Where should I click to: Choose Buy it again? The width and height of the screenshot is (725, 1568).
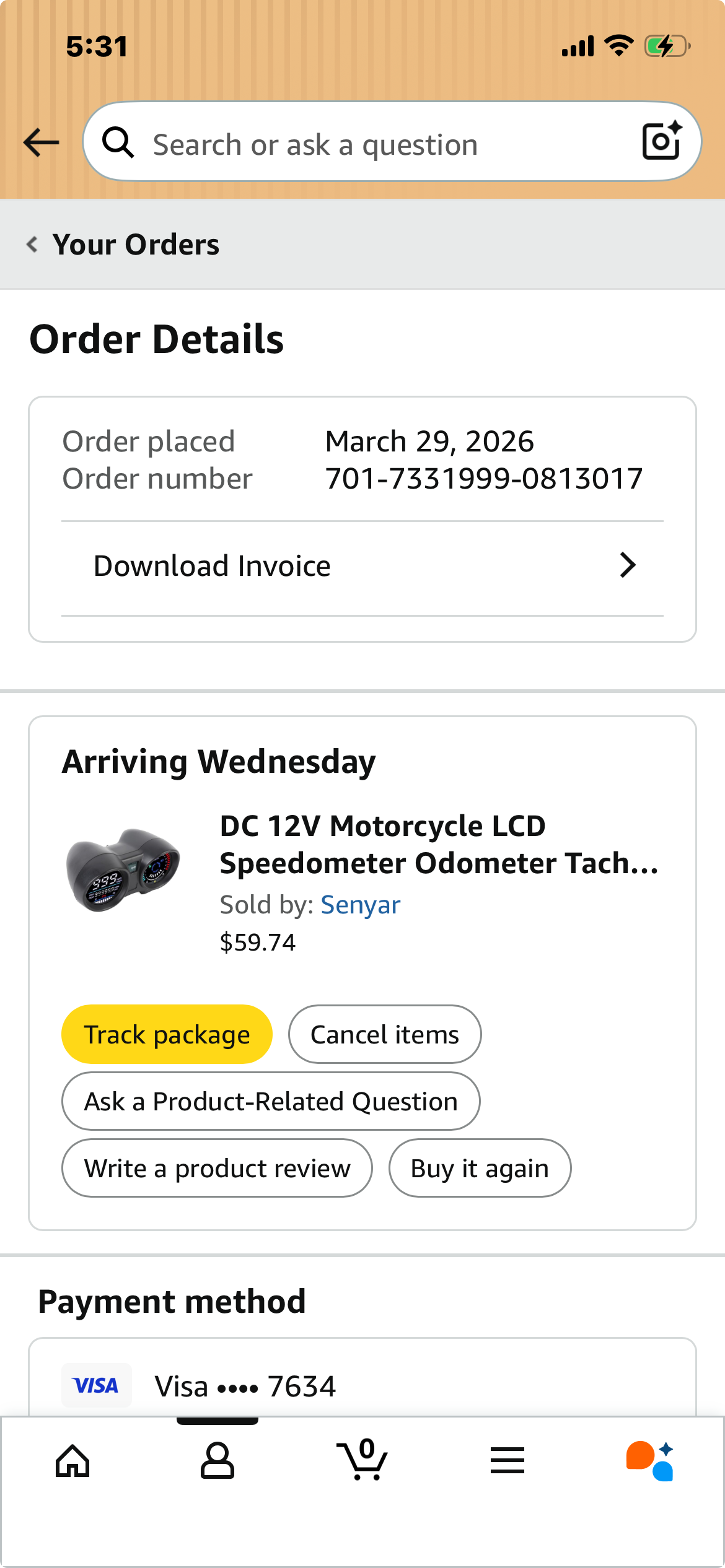480,1168
